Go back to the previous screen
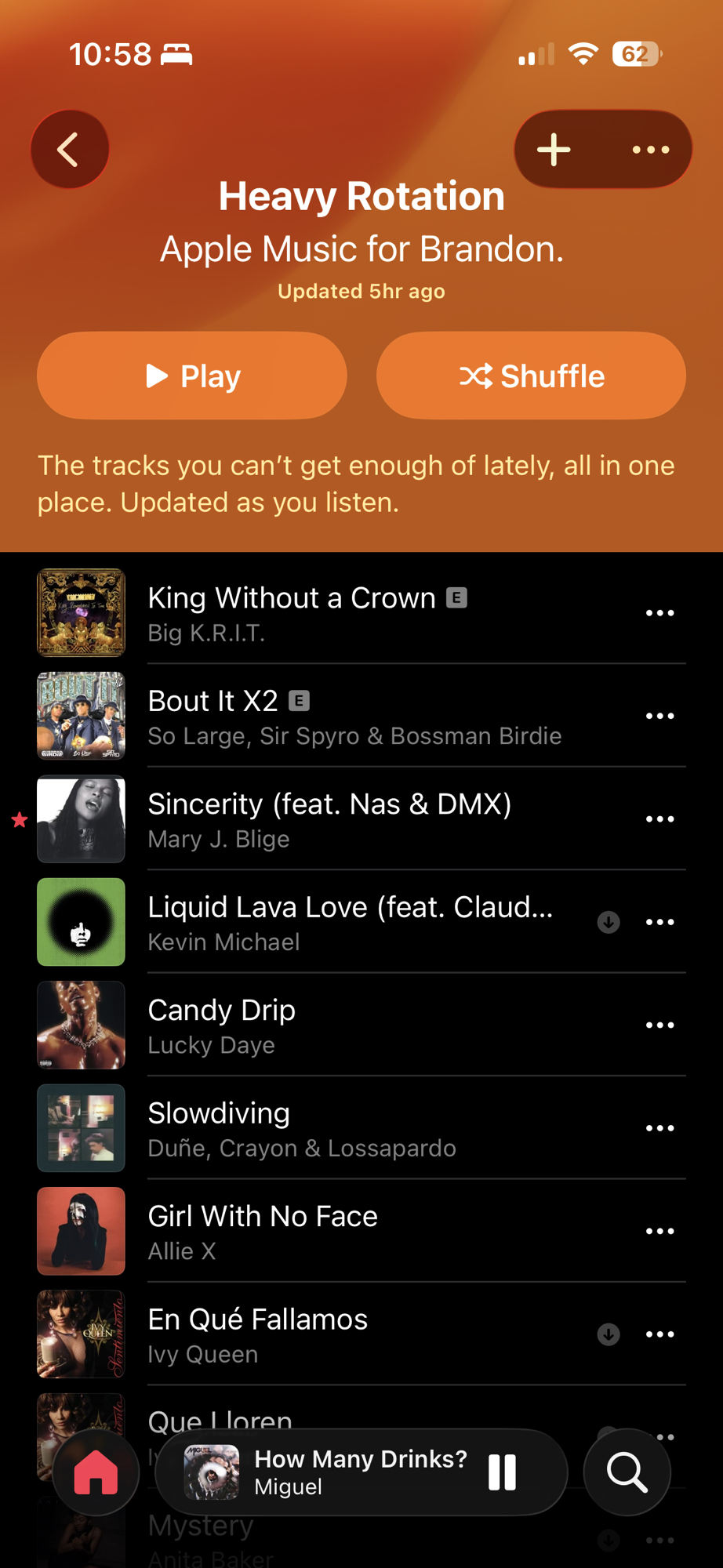Image resolution: width=723 pixels, height=1568 pixels. coord(70,149)
